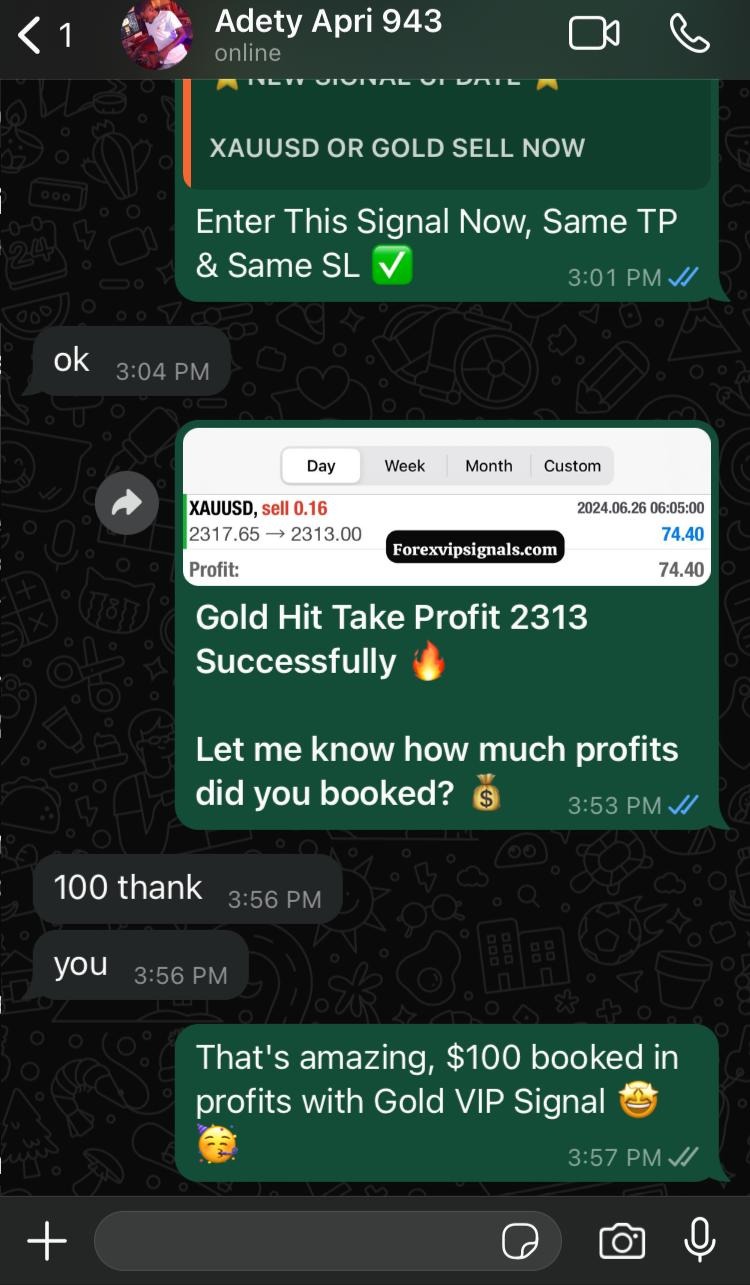Open the sticker picker in message bar

tap(521, 1238)
